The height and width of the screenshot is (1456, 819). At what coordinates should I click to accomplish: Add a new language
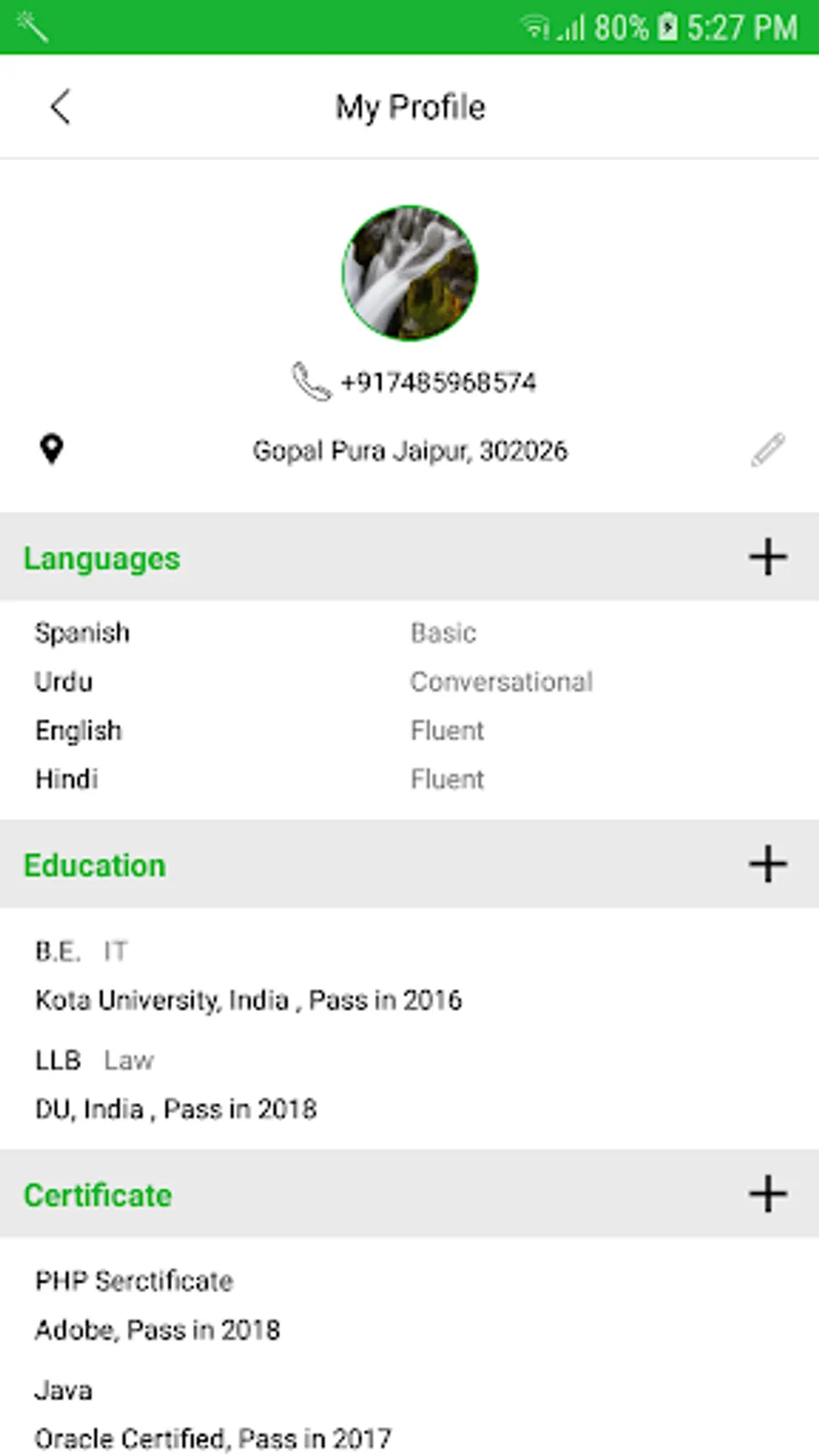coord(767,557)
